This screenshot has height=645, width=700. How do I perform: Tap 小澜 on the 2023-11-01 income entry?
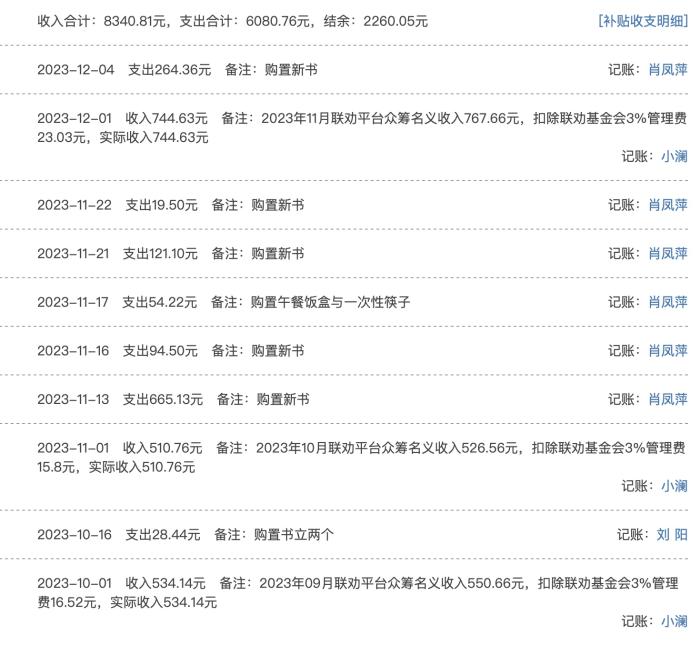[x=674, y=486]
